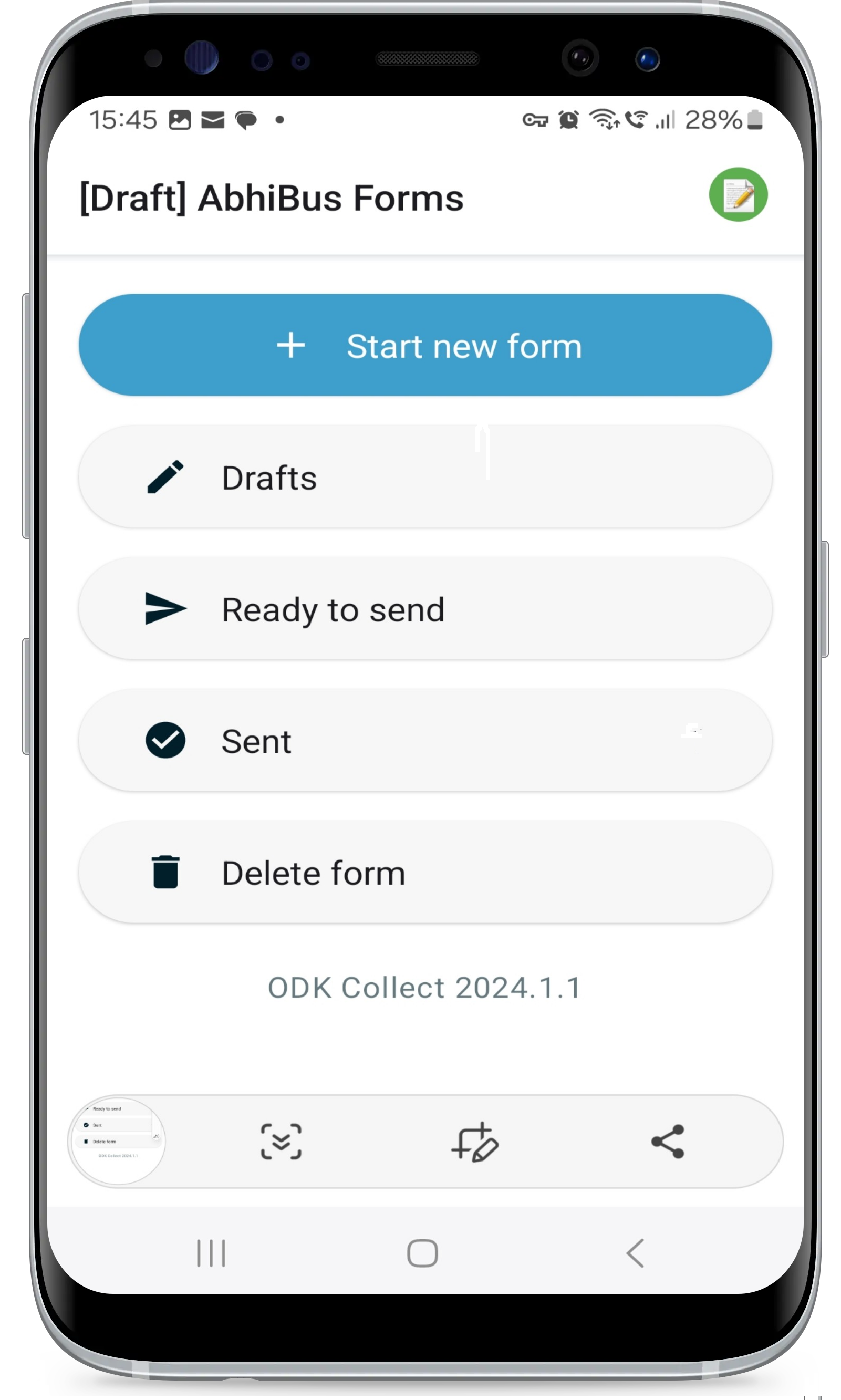Open recent apps from navigation bar

211,1253
